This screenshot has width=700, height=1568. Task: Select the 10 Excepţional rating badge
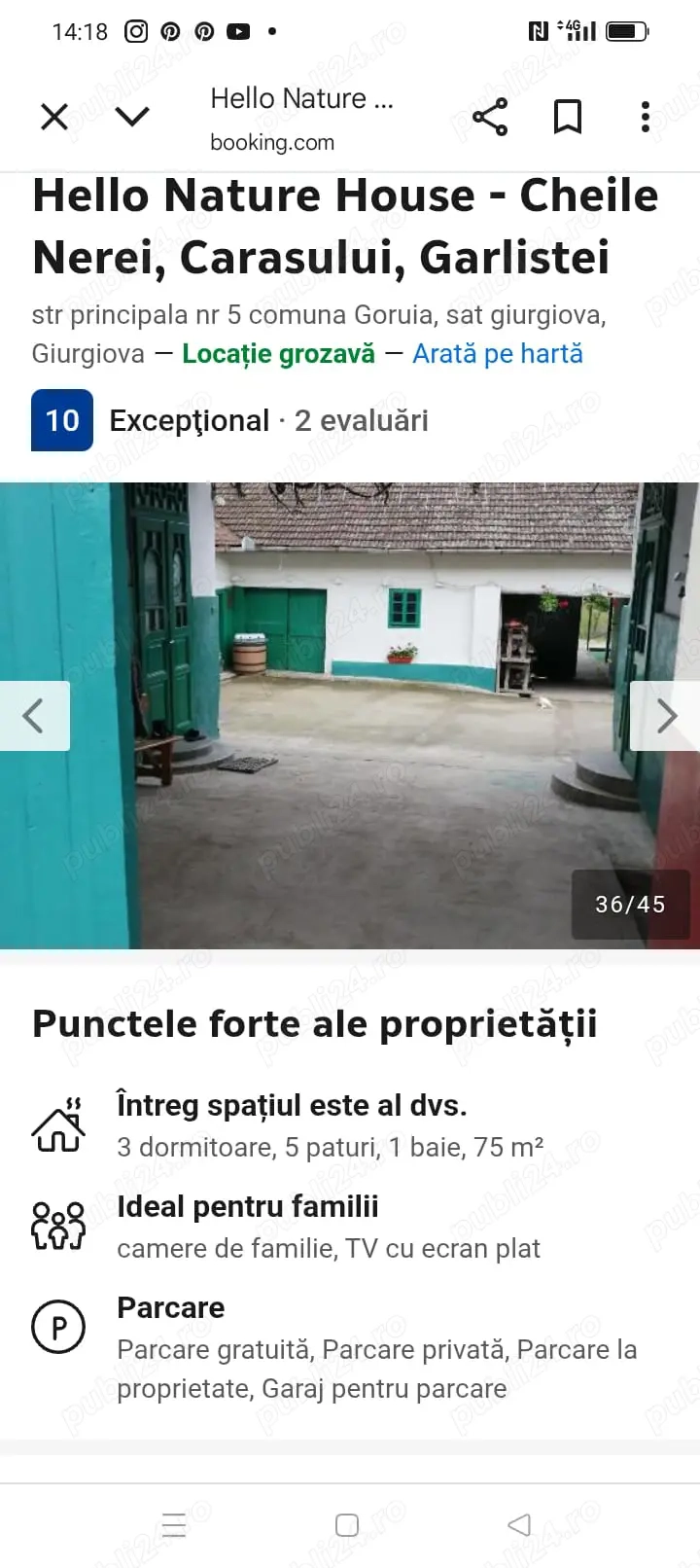[x=62, y=420]
